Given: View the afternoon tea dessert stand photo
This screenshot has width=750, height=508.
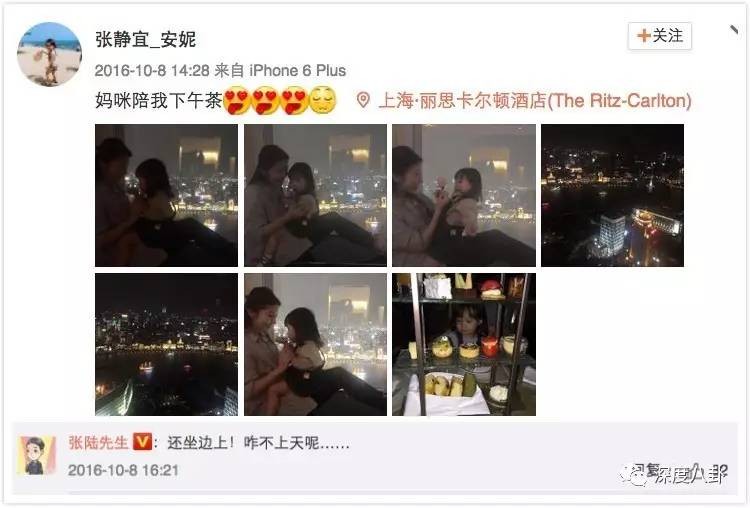Looking at the screenshot, I should (x=464, y=344).
